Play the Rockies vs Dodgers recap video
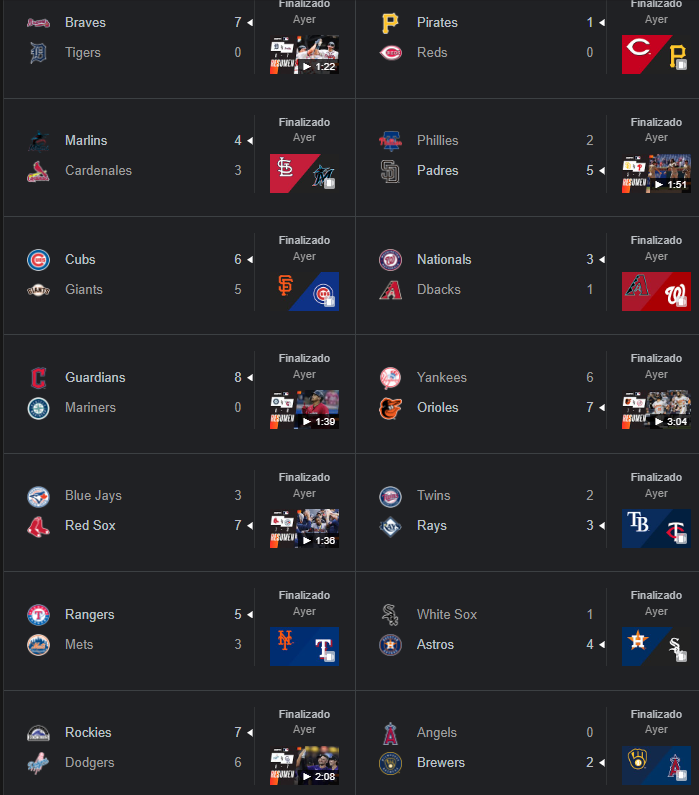This screenshot has width=699, height=795. point(304,765)
